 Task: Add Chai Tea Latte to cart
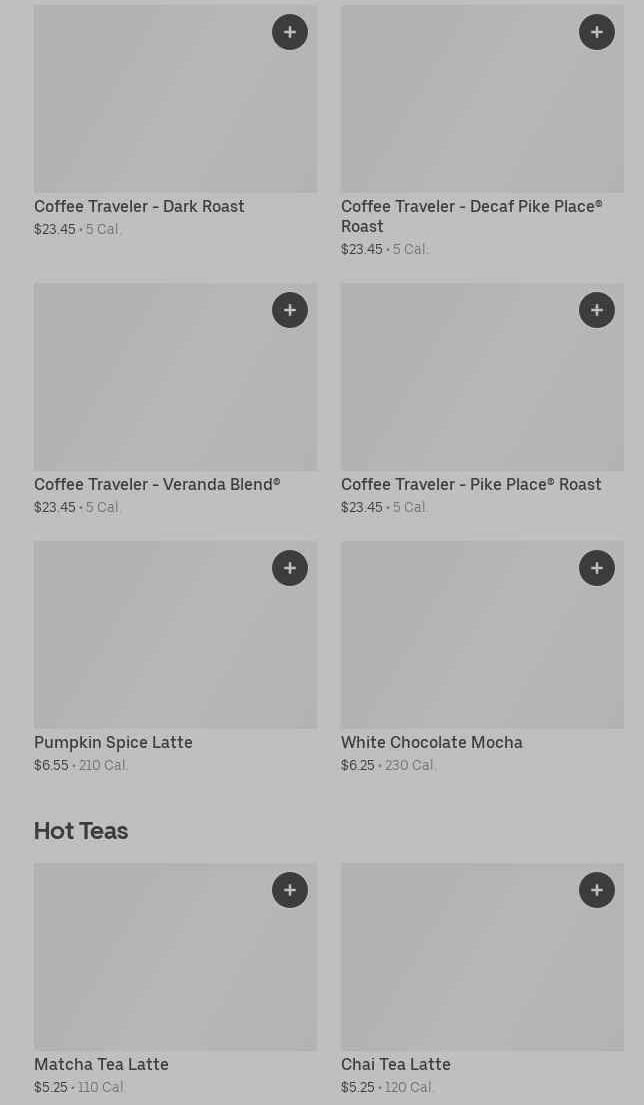pos(597,890)
